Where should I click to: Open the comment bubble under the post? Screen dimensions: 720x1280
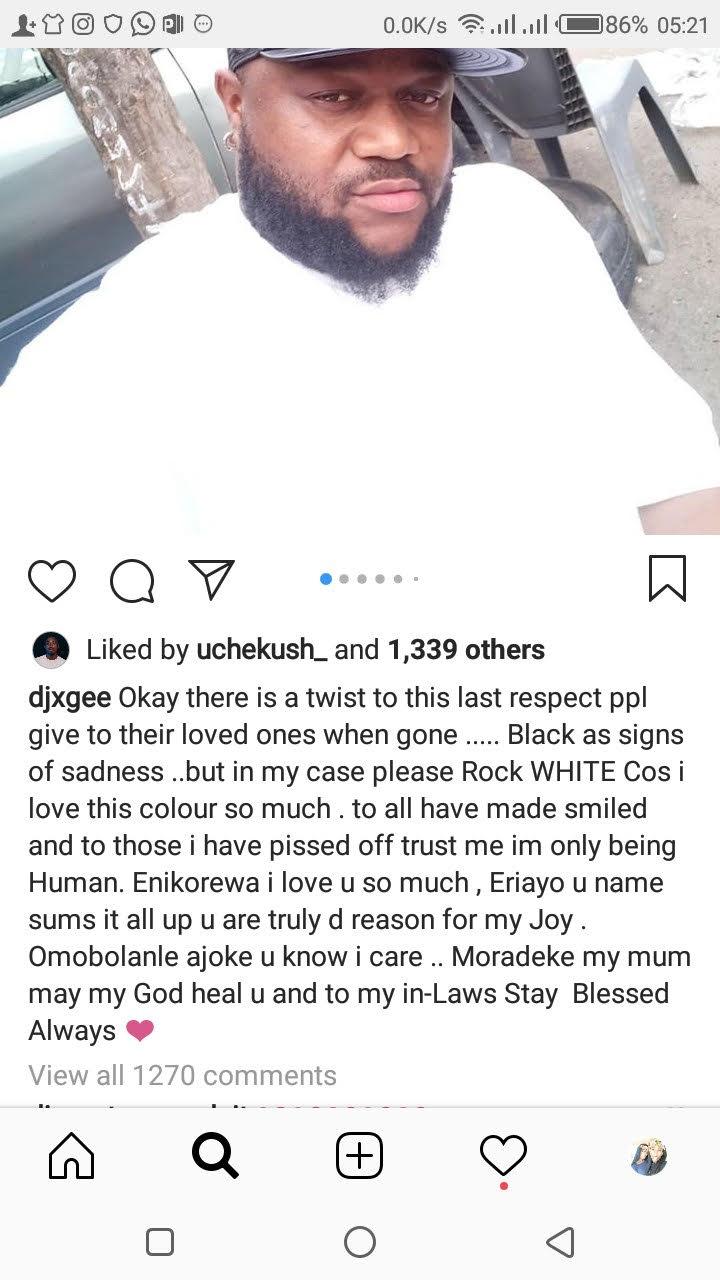click(132, 580)
